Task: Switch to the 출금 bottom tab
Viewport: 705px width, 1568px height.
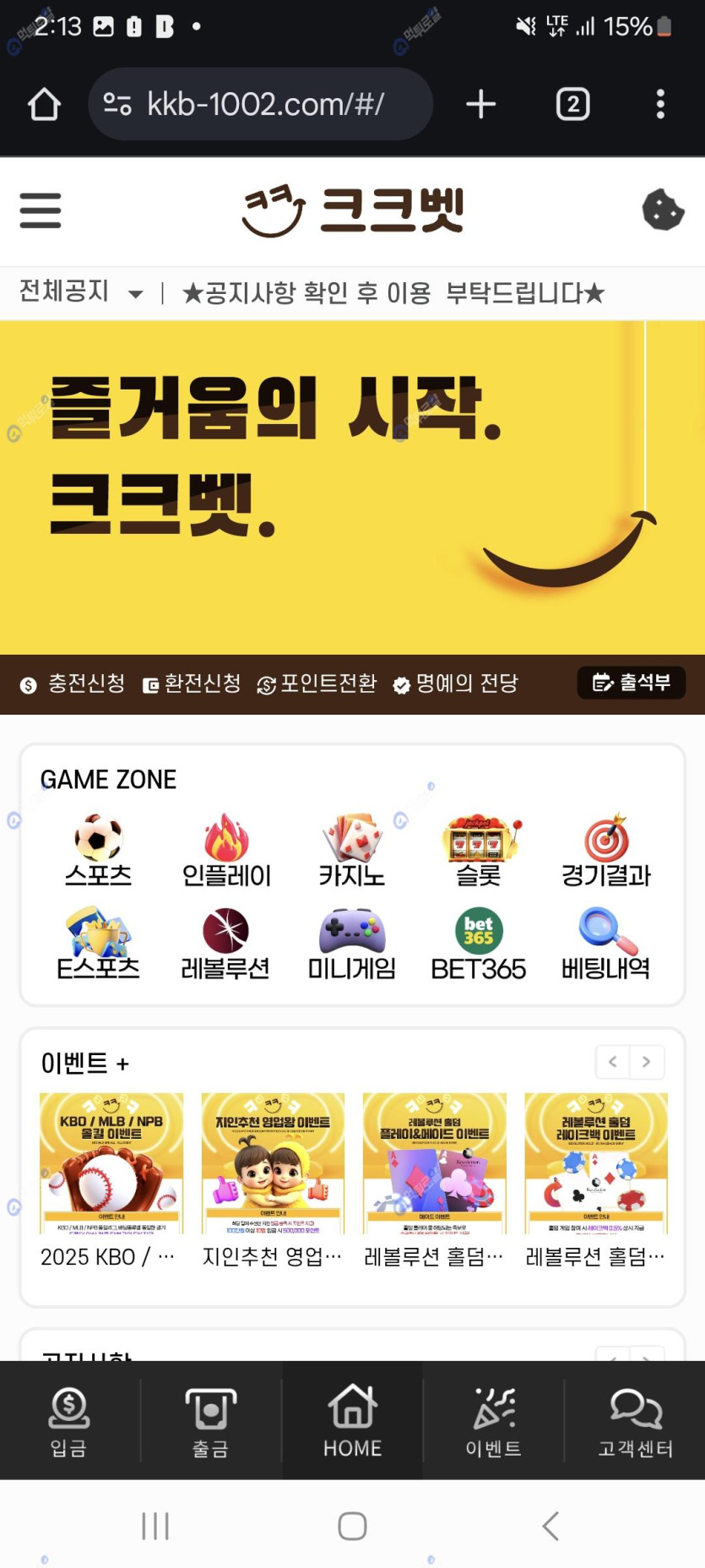Action: click(210, 1421)
